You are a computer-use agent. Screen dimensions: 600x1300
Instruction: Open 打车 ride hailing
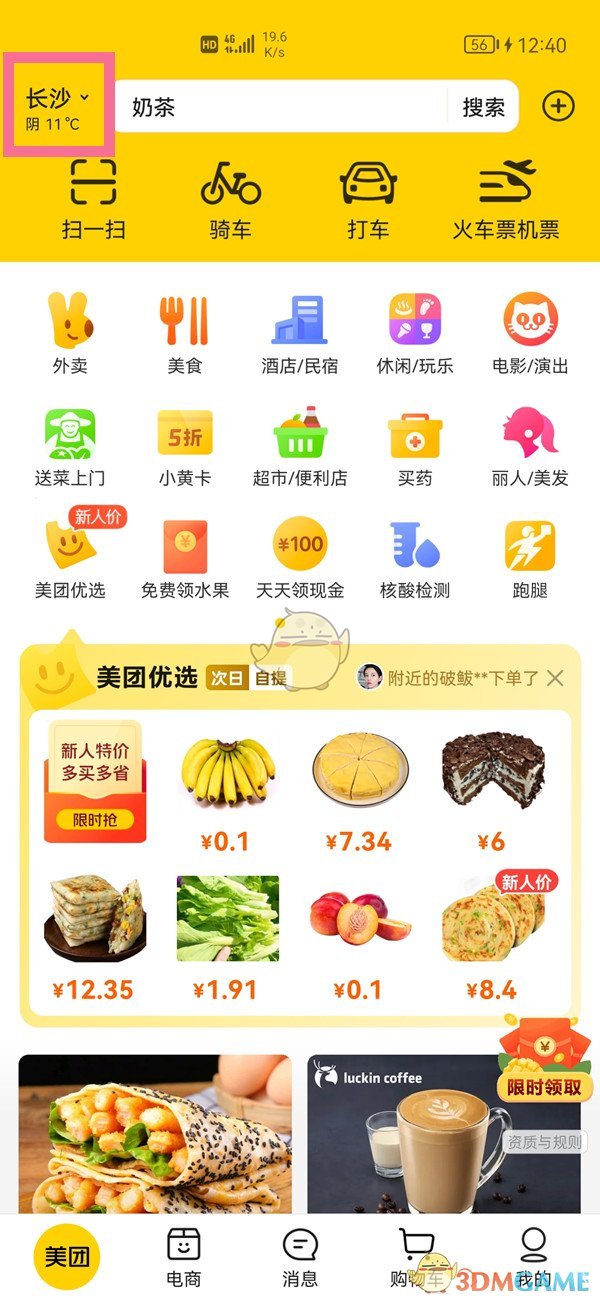click(x=368, y=199)
